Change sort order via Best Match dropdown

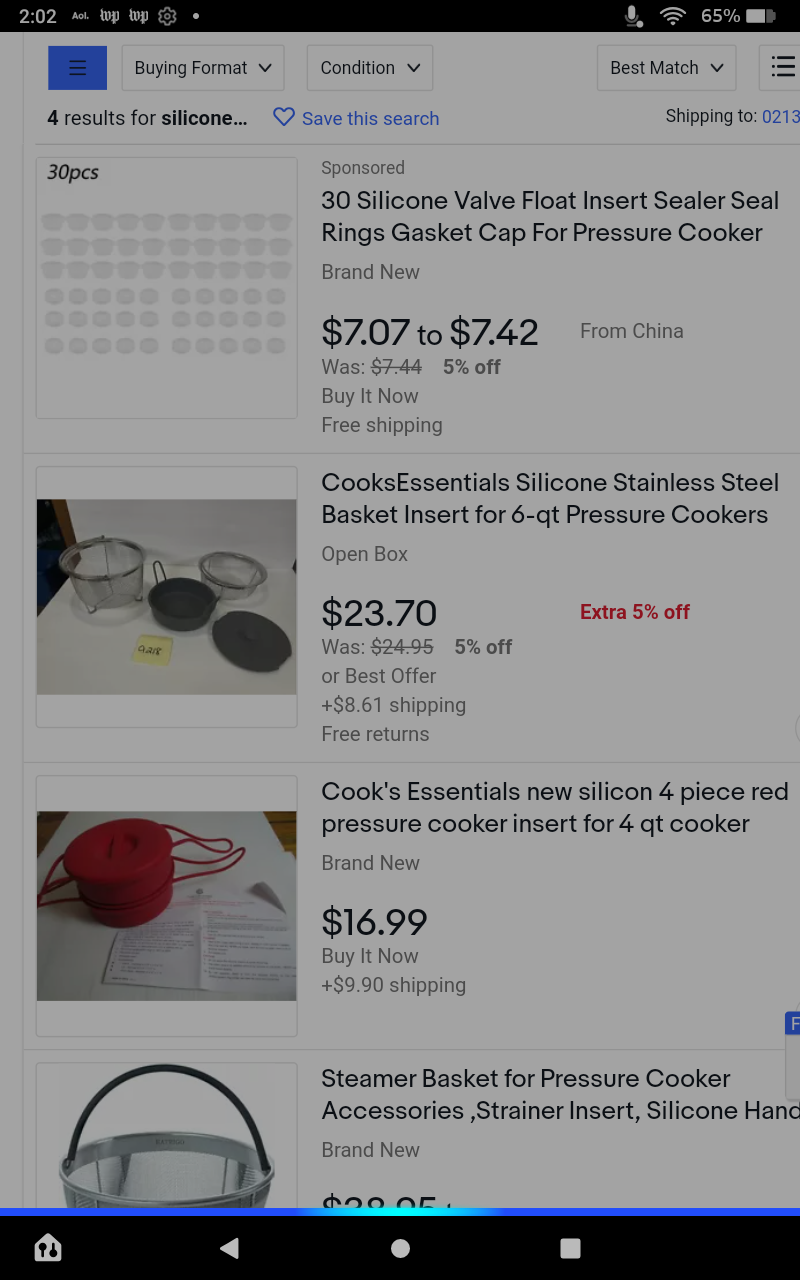click(x=666, y=67)
